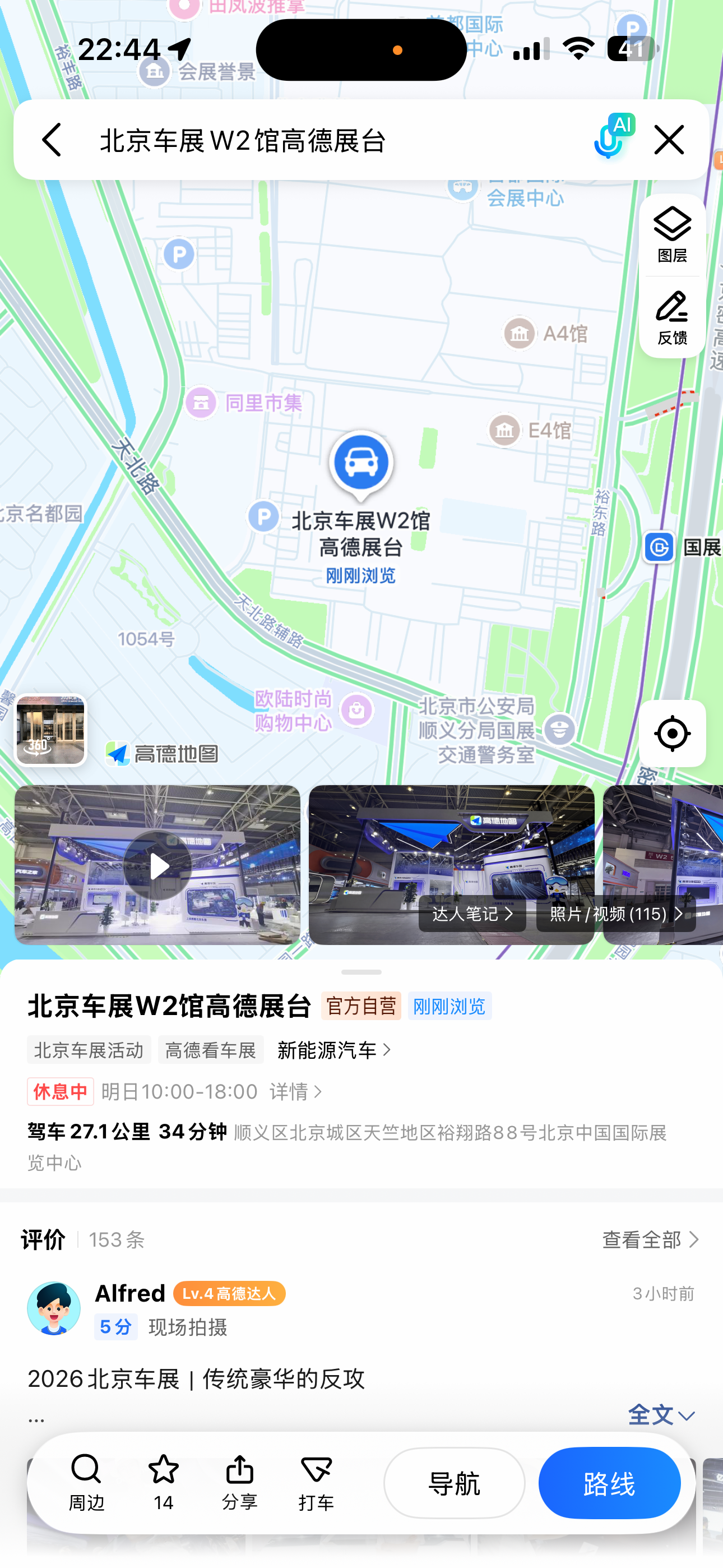This screenshot has width=723, height=1568.
Task: Show opening hours 详情
Action: tap(296, 1091)
